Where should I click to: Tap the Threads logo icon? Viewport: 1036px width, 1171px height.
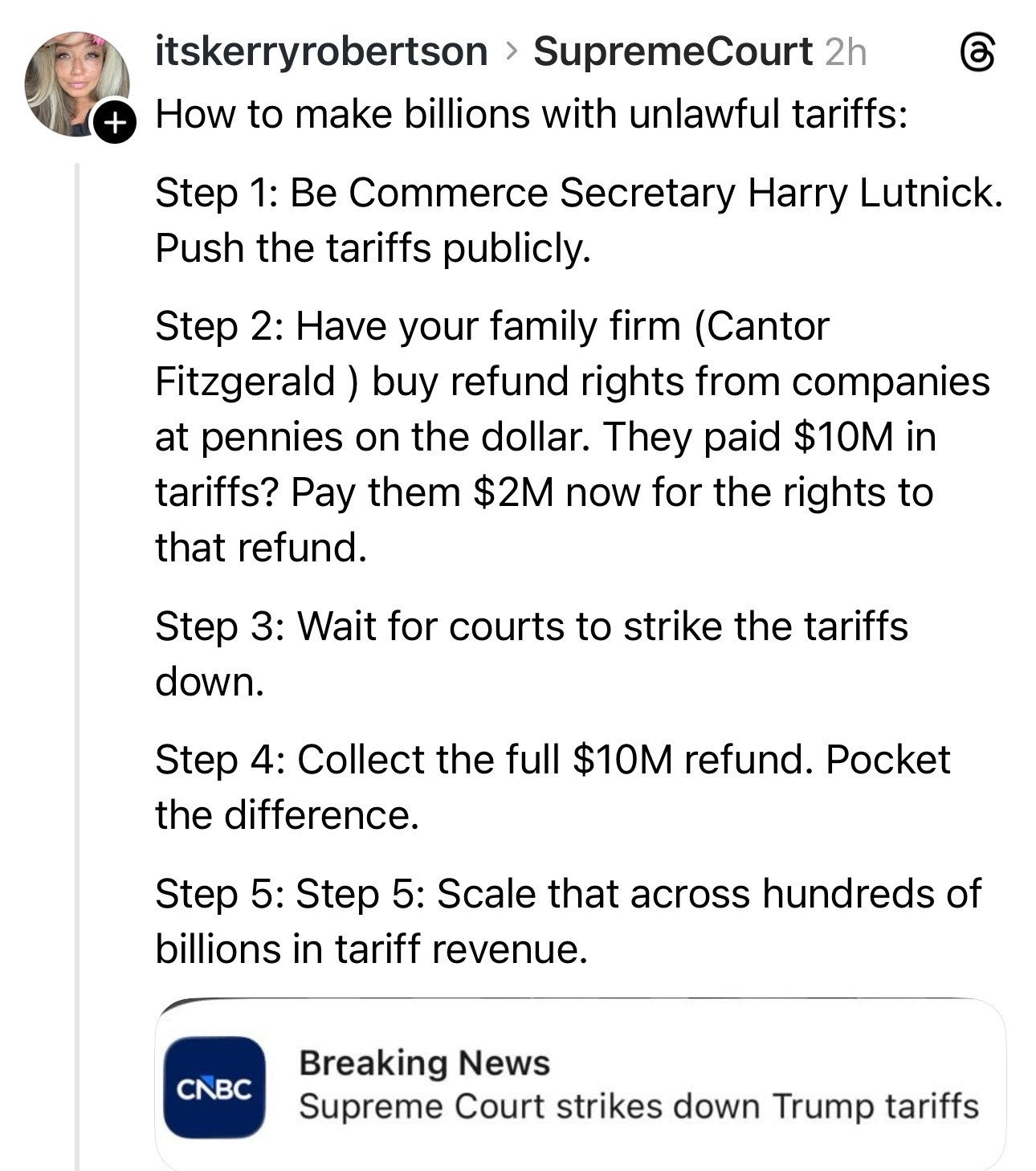[x=977, y=53]
